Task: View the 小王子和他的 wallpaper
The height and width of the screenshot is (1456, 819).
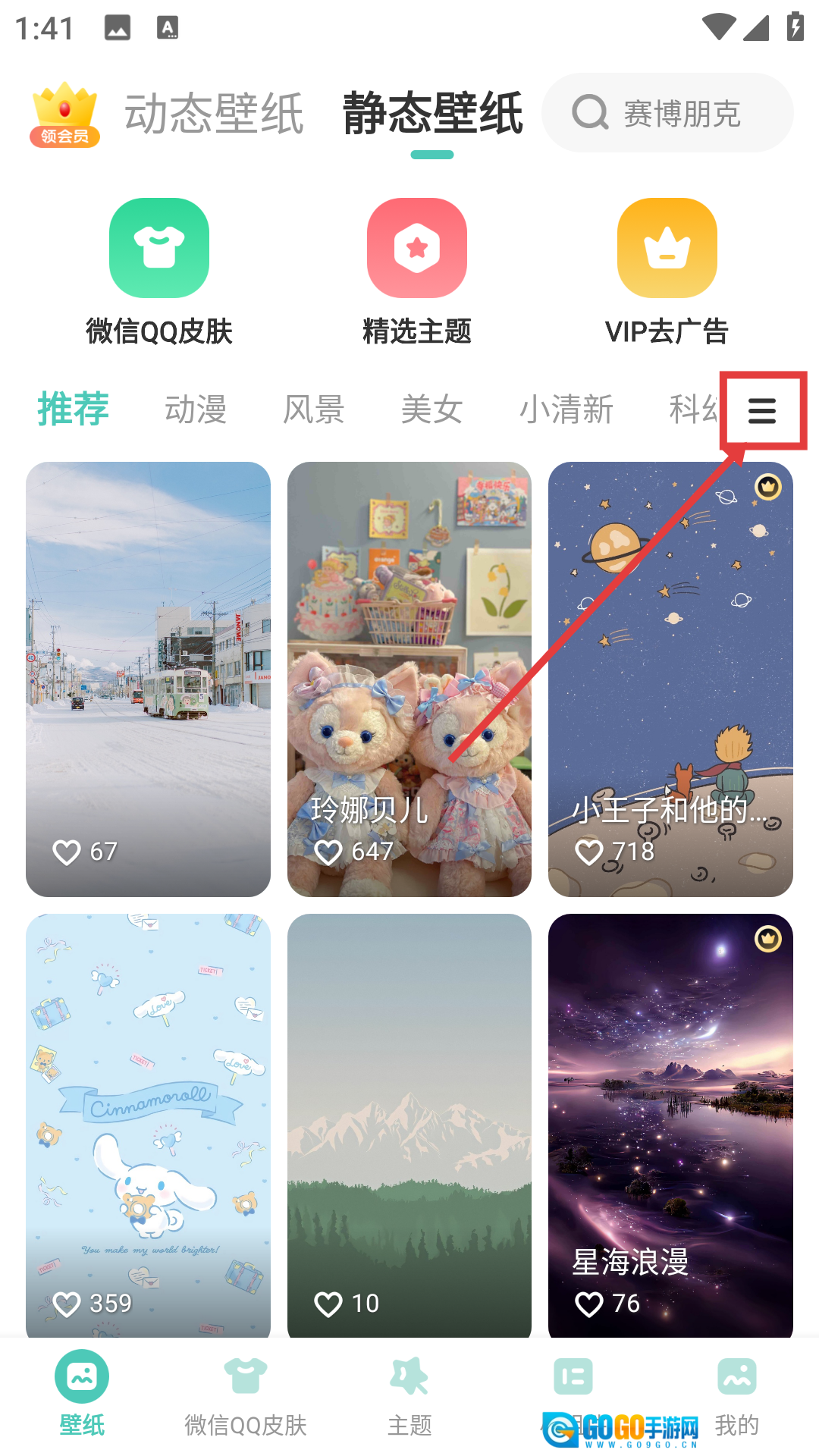Action: coord(670,679)
